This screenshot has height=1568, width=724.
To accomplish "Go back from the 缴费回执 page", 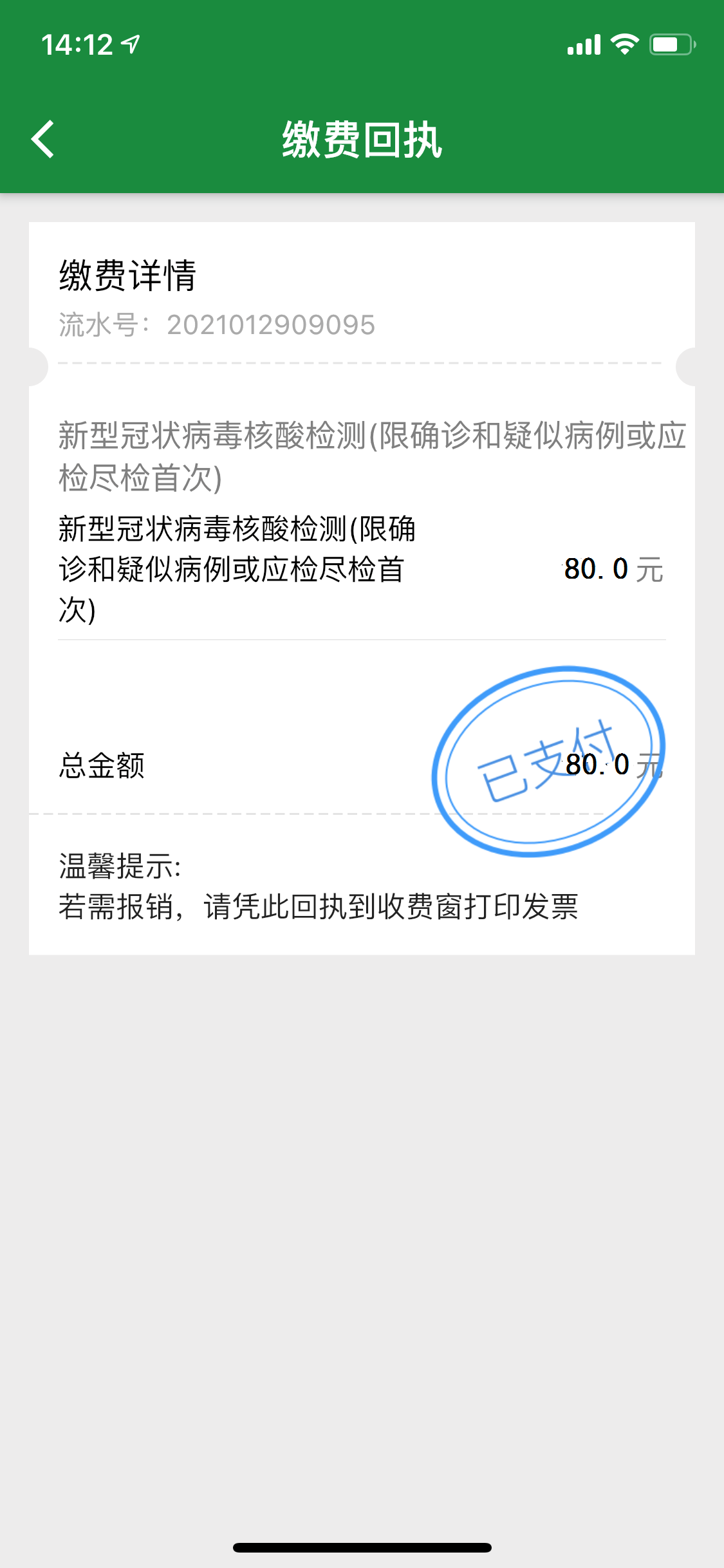I will coord(43,139).
